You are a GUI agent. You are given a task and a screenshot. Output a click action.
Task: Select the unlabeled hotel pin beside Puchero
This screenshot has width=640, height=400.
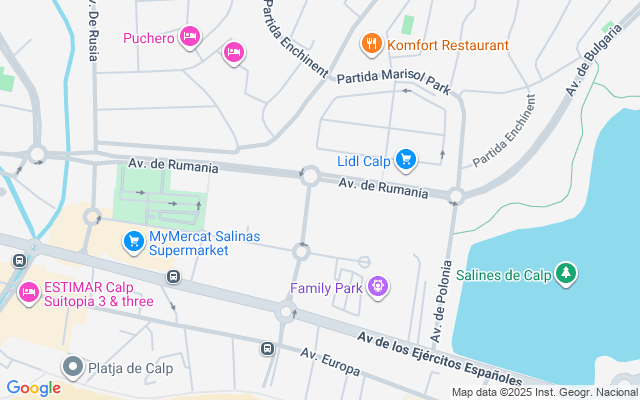point(234,52)
